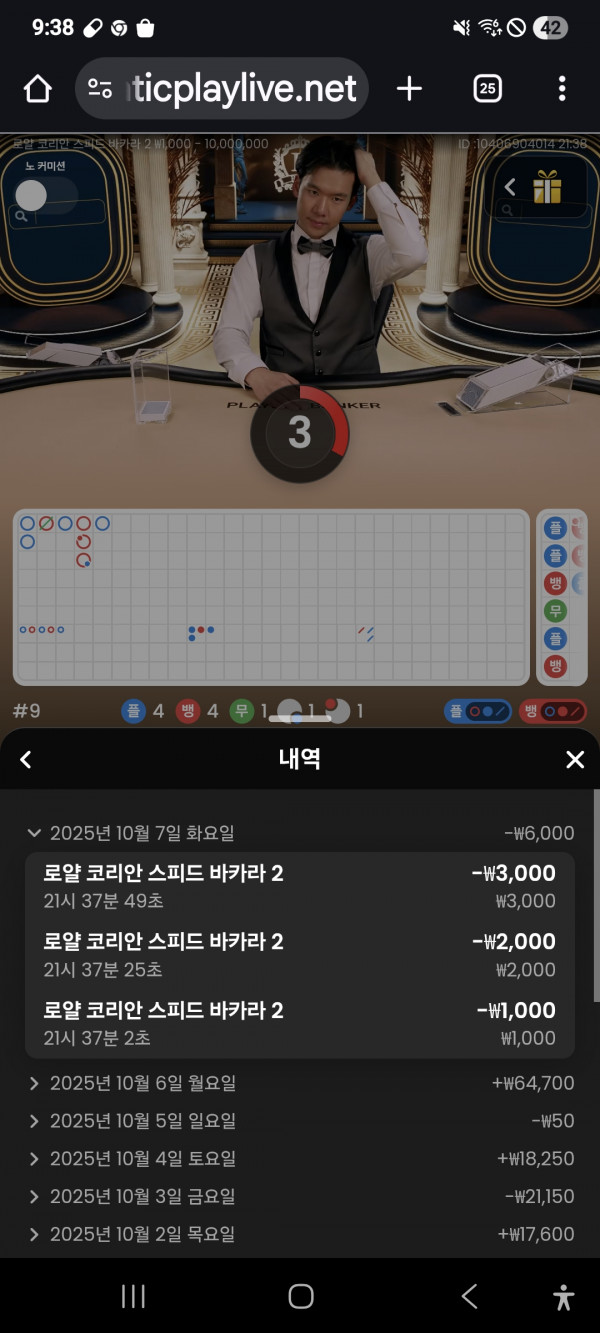The height and width of the screenshot is (1333, 600).
Task: Go back from the 내역 panel
Action: (x=26, y=760)
